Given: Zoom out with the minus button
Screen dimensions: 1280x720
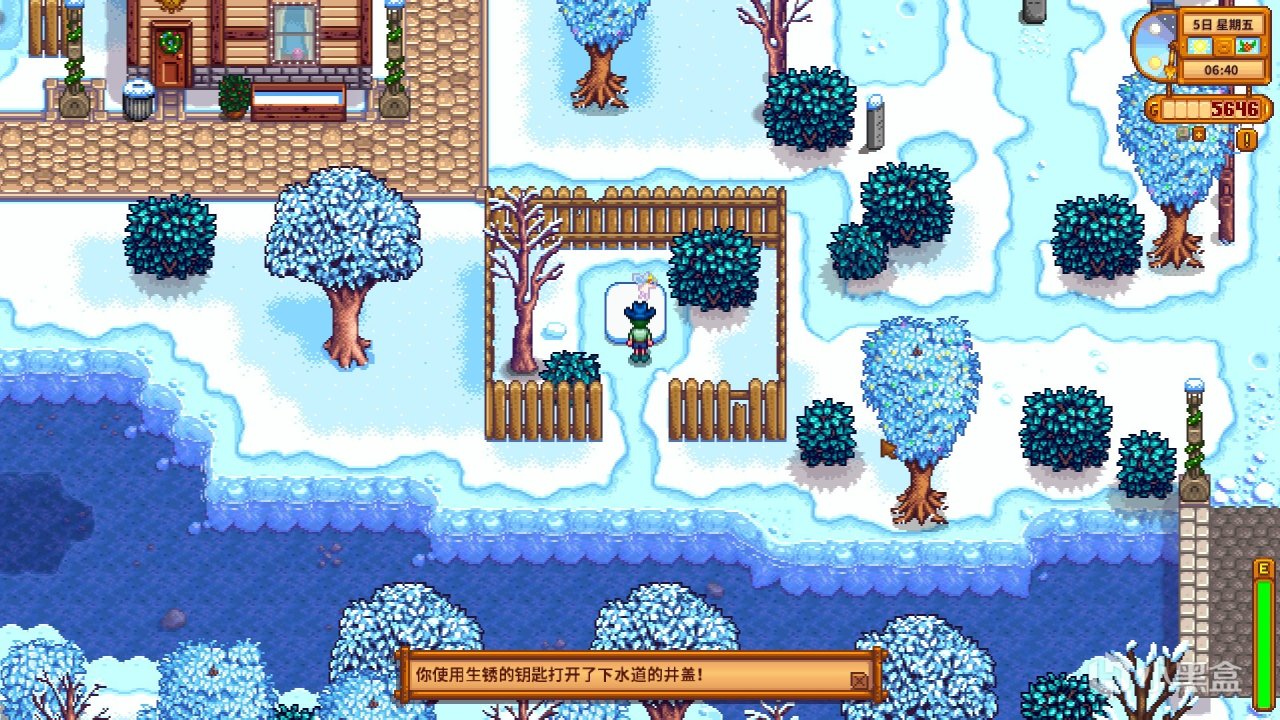Looking at the screenshot, I should [1183, 133].
